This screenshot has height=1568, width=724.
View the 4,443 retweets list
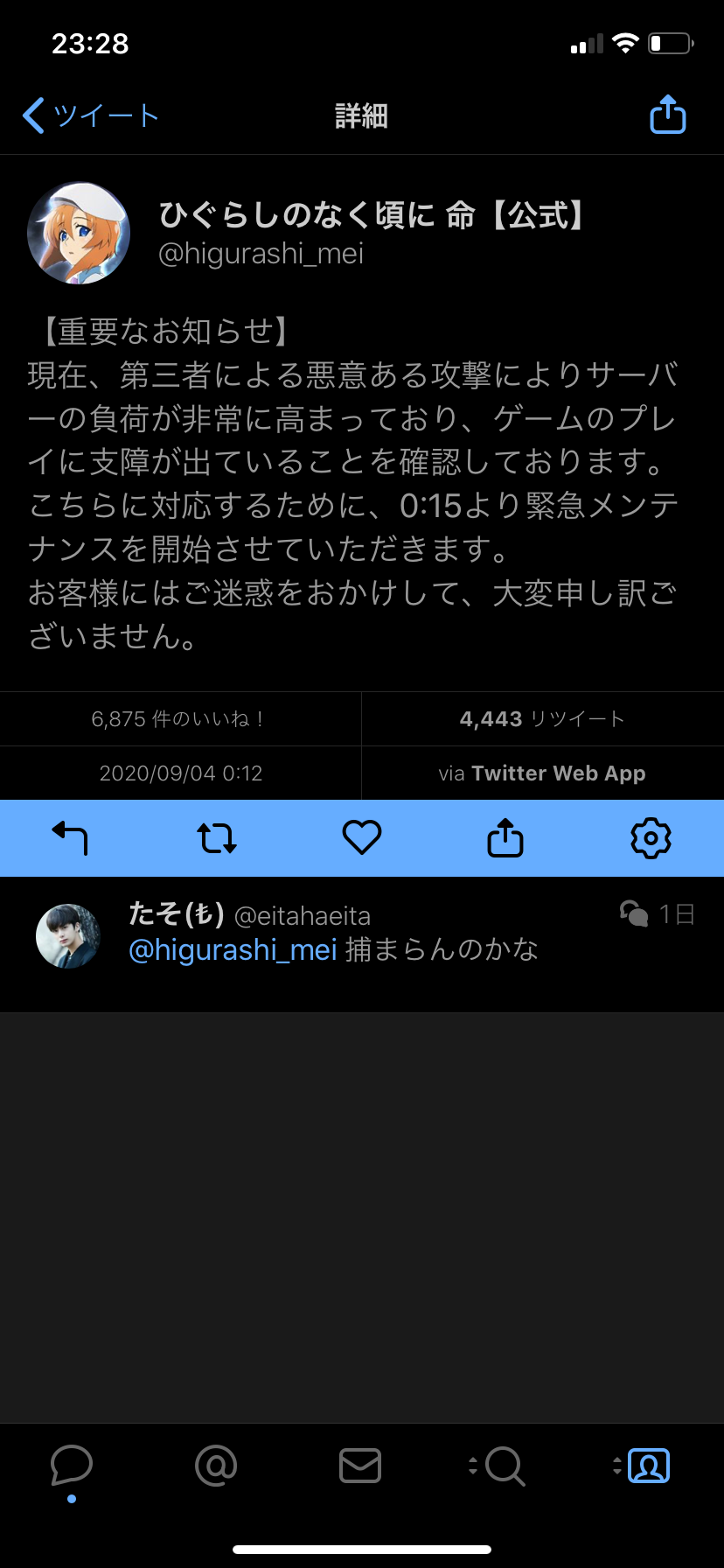coord(543,719)
